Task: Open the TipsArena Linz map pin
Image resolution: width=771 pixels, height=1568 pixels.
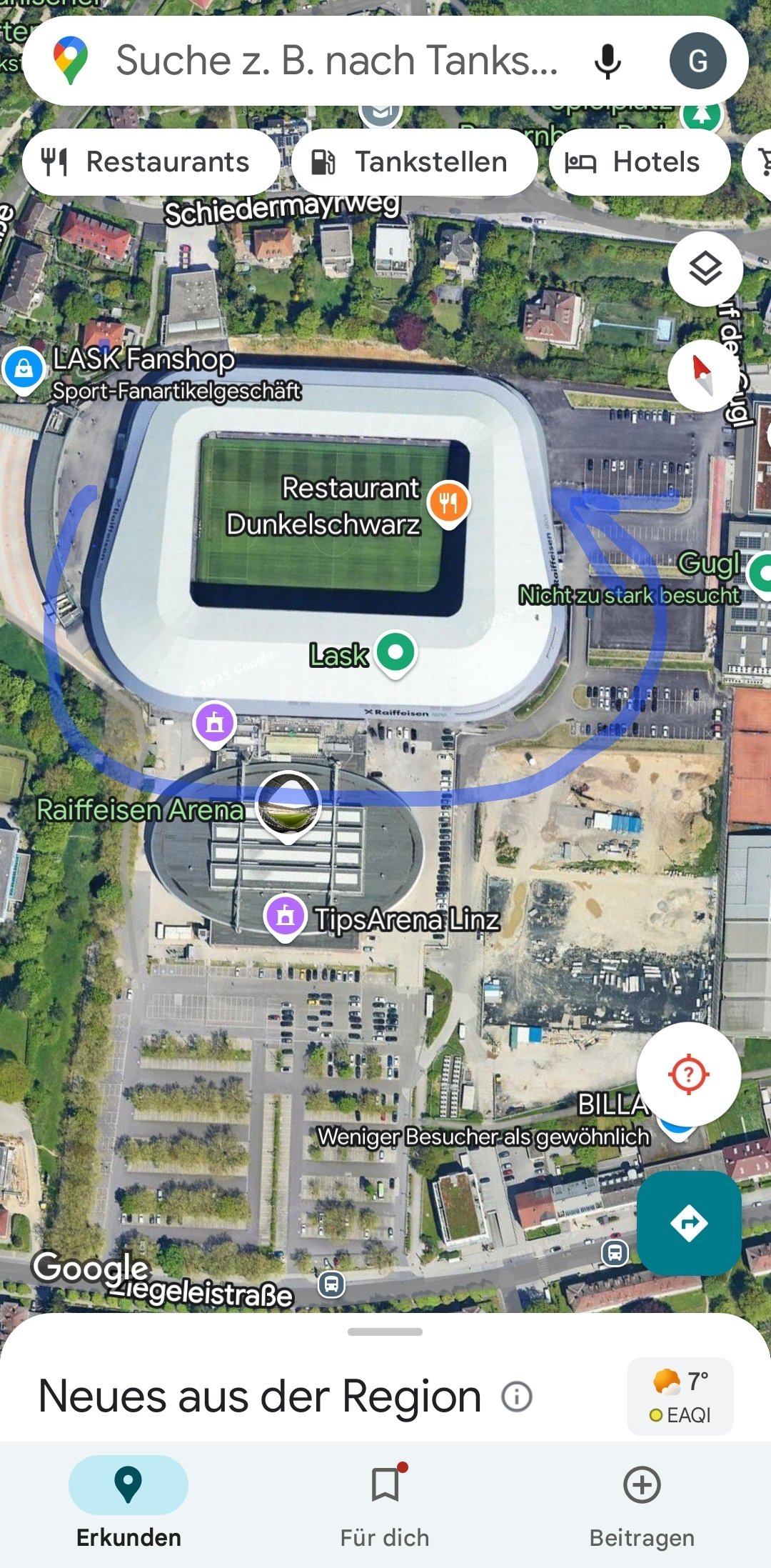Action: pos(286,917)
